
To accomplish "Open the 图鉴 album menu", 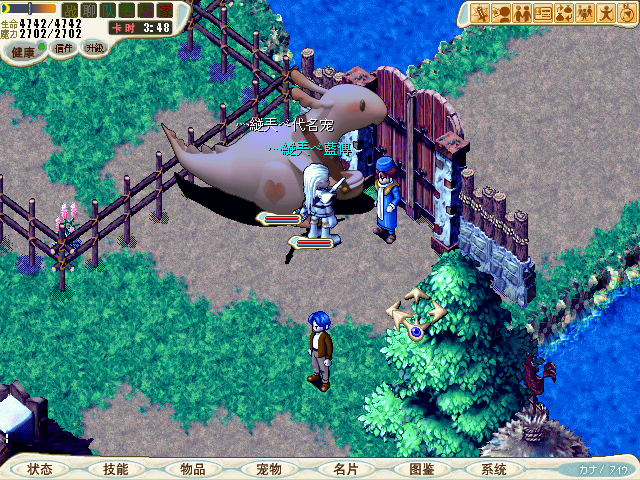I will tap(421, 468).
